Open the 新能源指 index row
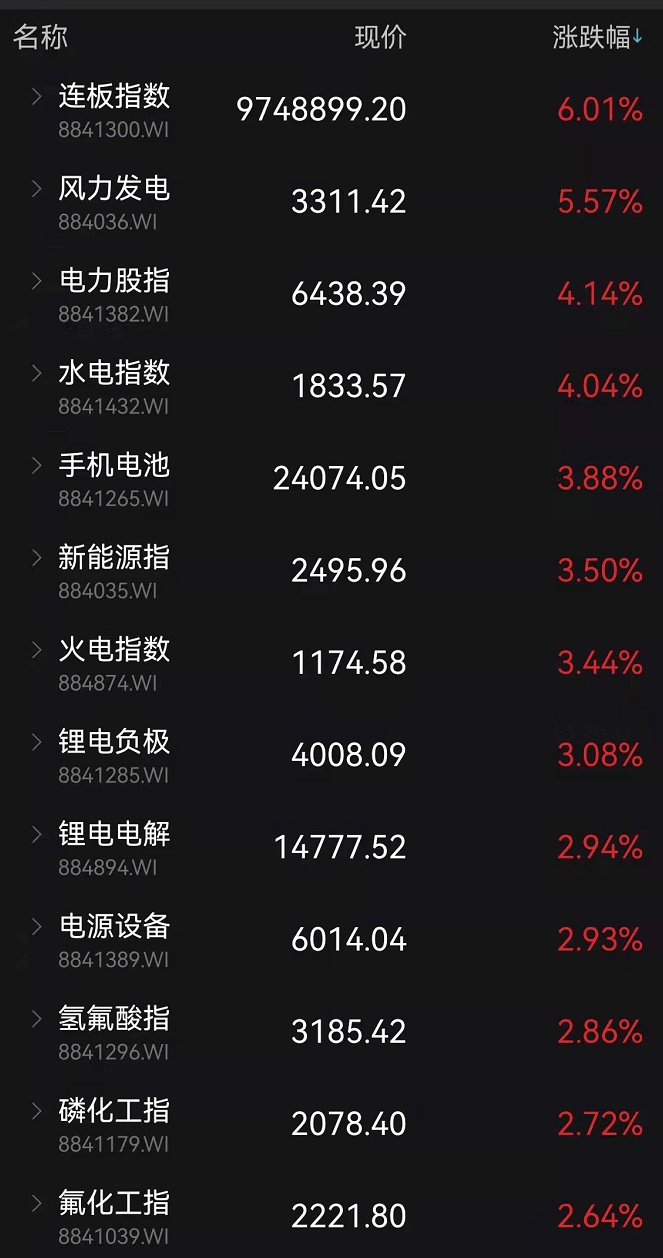The height and width of the screenshot is (1258, 663). pyautogui.click(x=331, y=569)
